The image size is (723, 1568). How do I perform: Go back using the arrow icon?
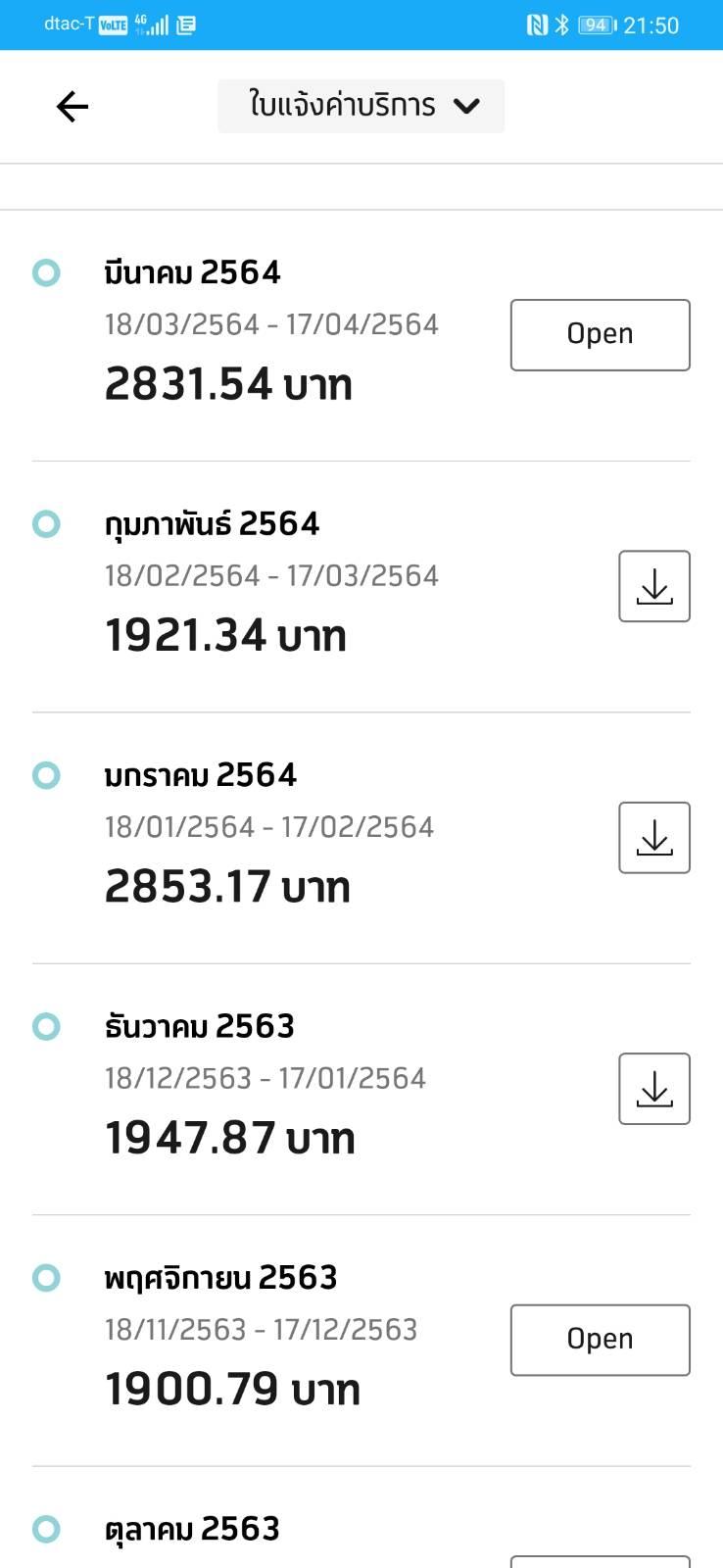72,106
